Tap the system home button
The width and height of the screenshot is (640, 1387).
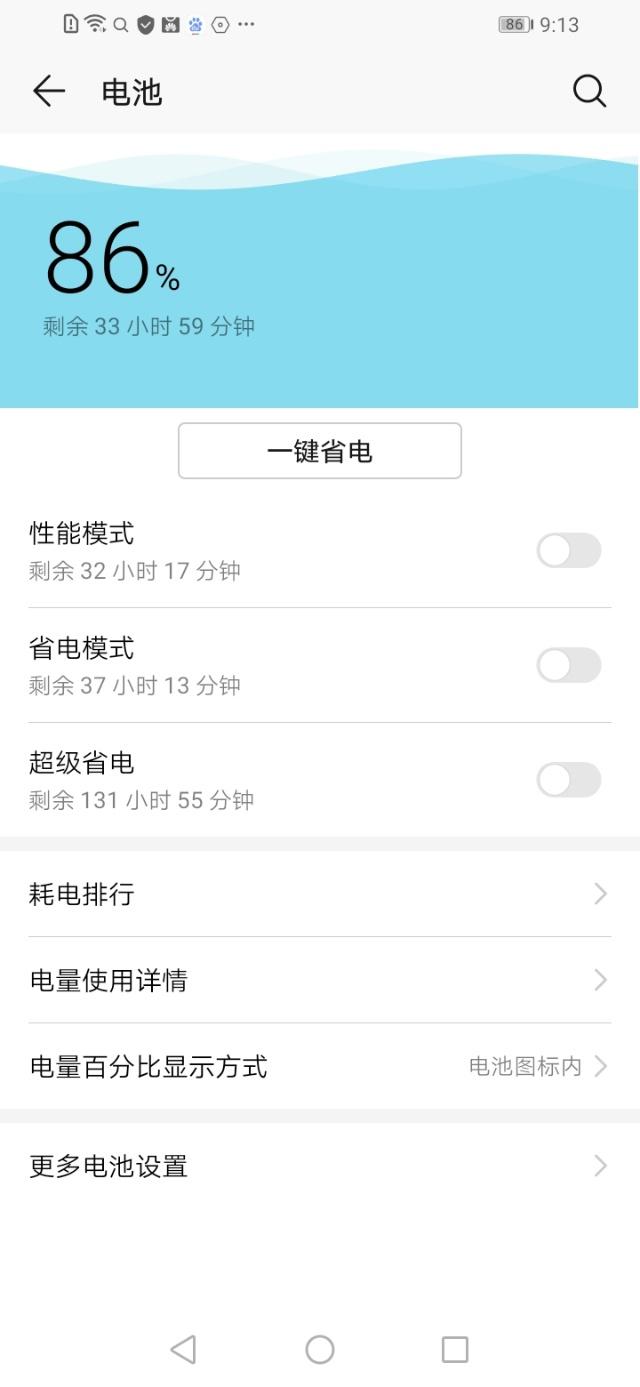coord(320,1350)
